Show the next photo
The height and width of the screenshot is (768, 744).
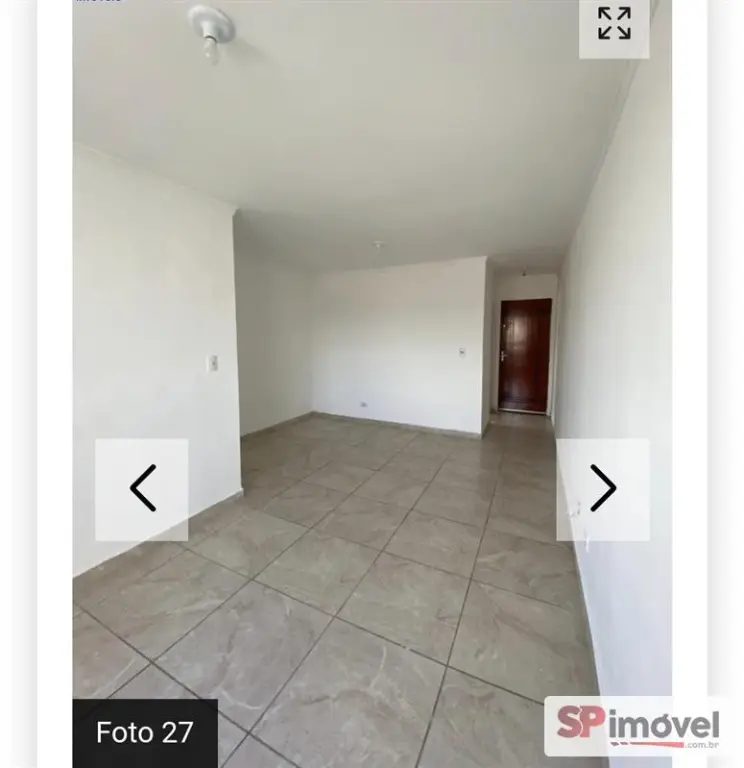click(x=602, y=489)
